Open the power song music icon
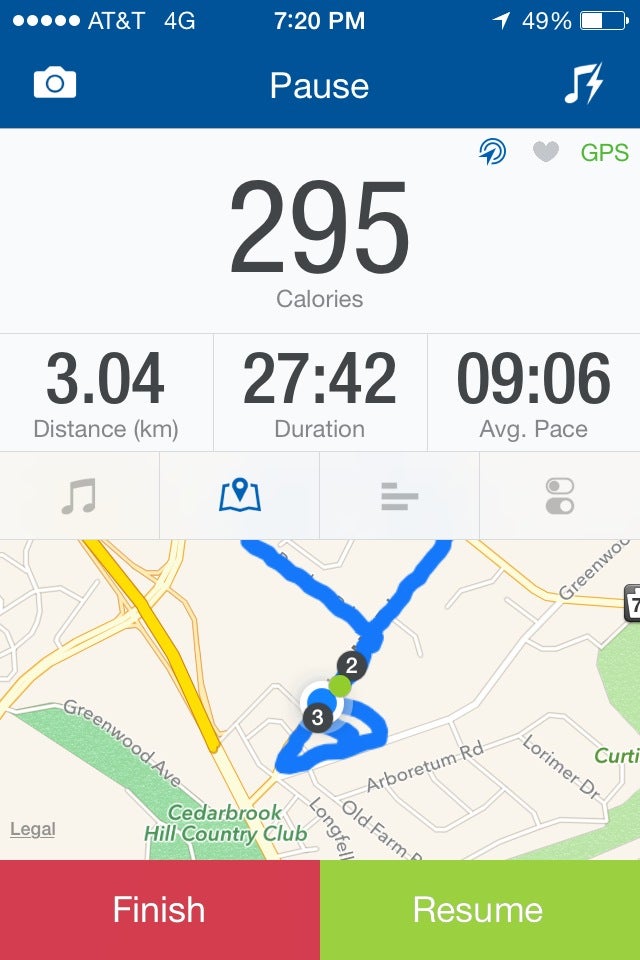Screen dimensions: 640x960 pyautogui.click(x=584, y=83)
